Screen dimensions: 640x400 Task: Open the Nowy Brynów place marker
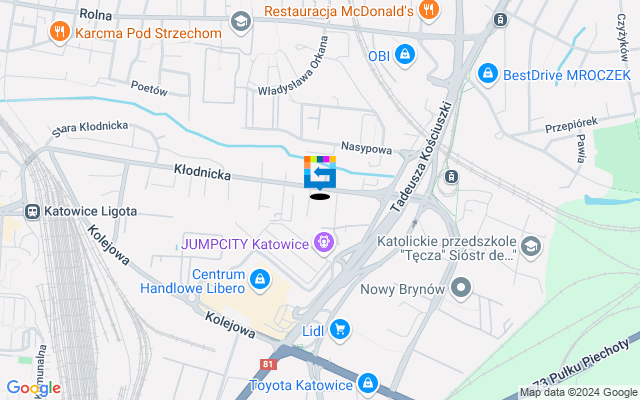tap(460, 289)
